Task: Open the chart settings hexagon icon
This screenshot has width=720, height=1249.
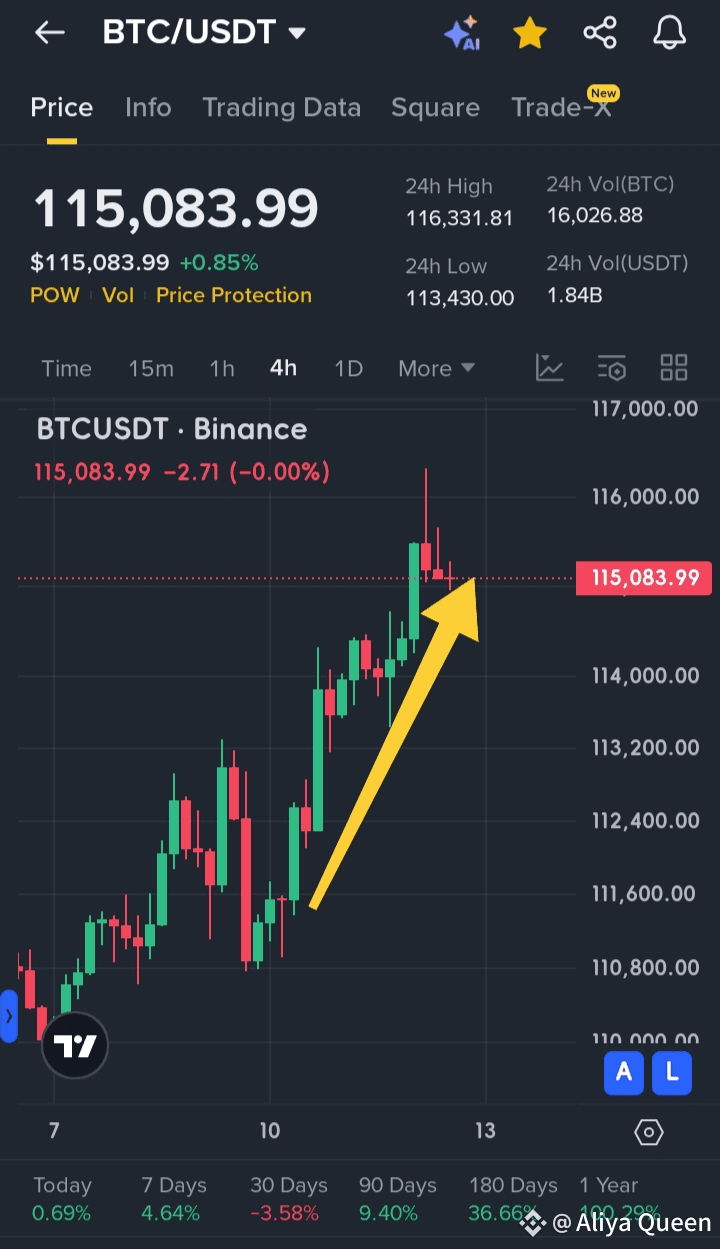Action: click(x=649, y=1132)
